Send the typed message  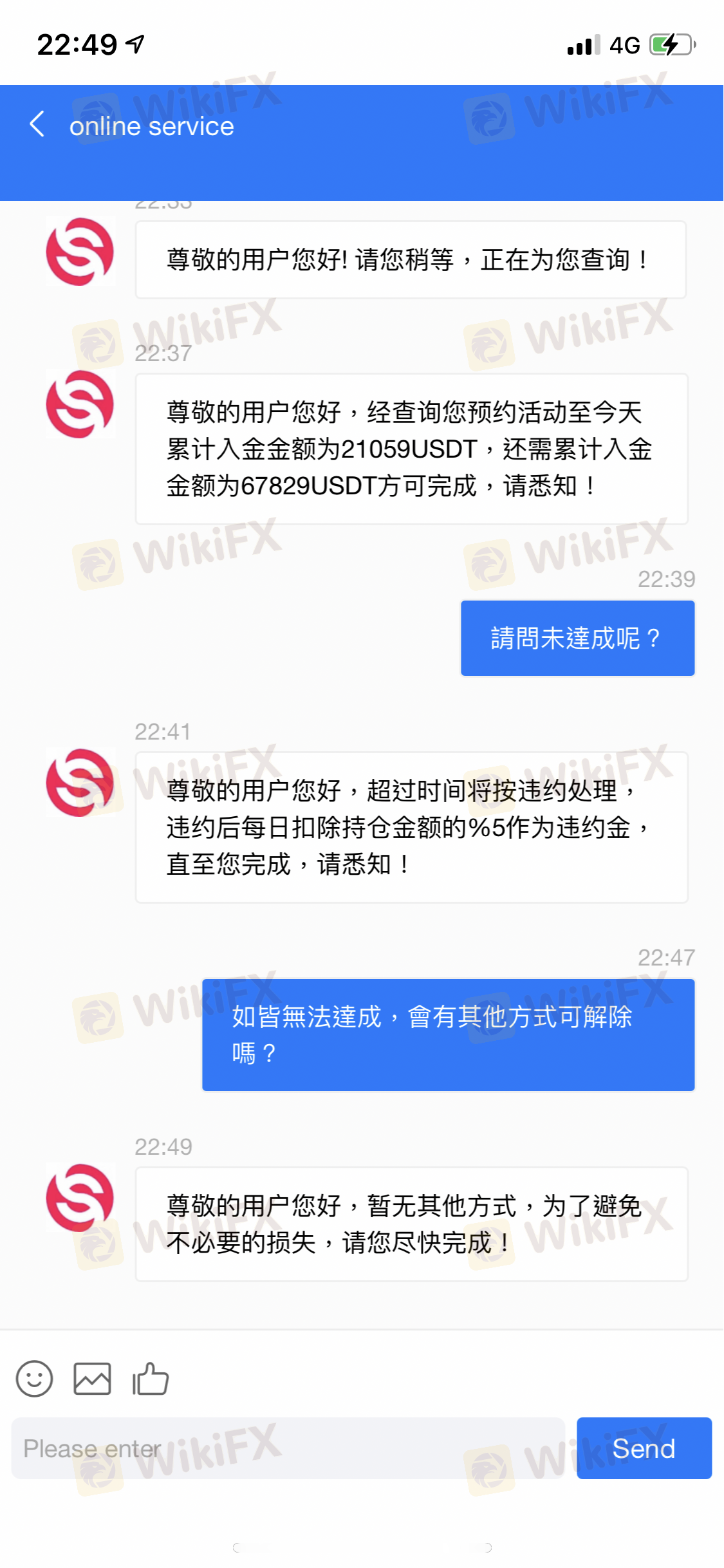(644, 1448)
